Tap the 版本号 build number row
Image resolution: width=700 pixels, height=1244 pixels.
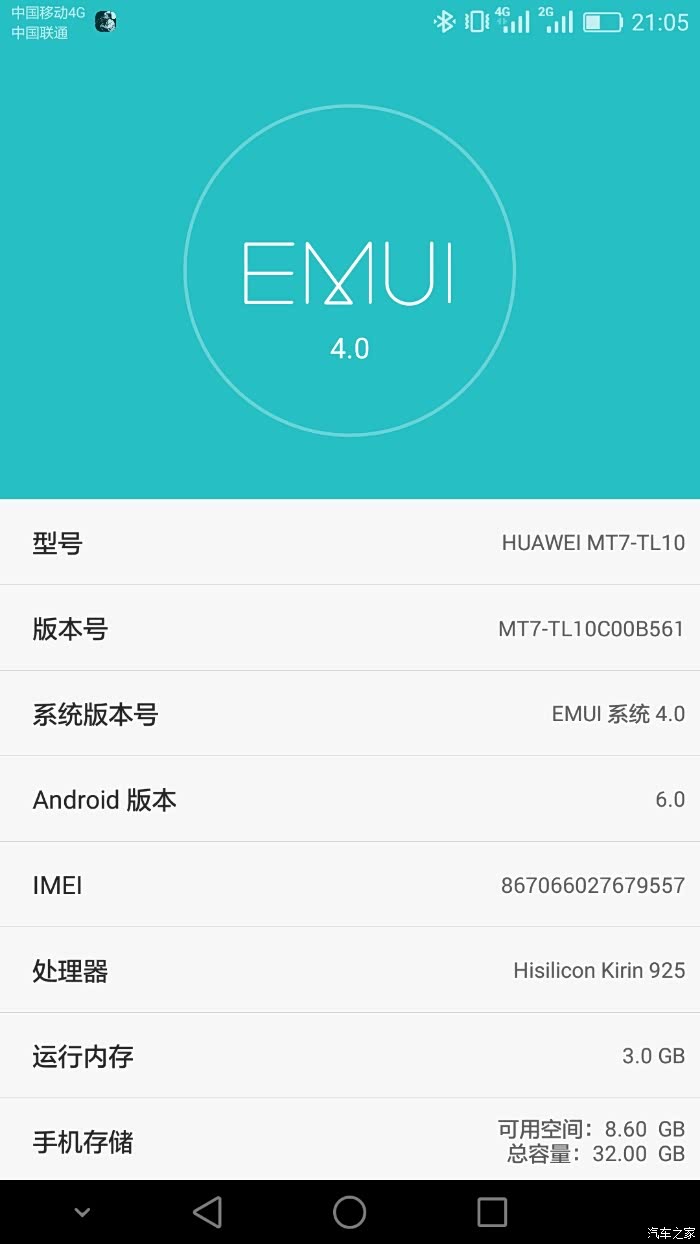[x=350, y=628]
